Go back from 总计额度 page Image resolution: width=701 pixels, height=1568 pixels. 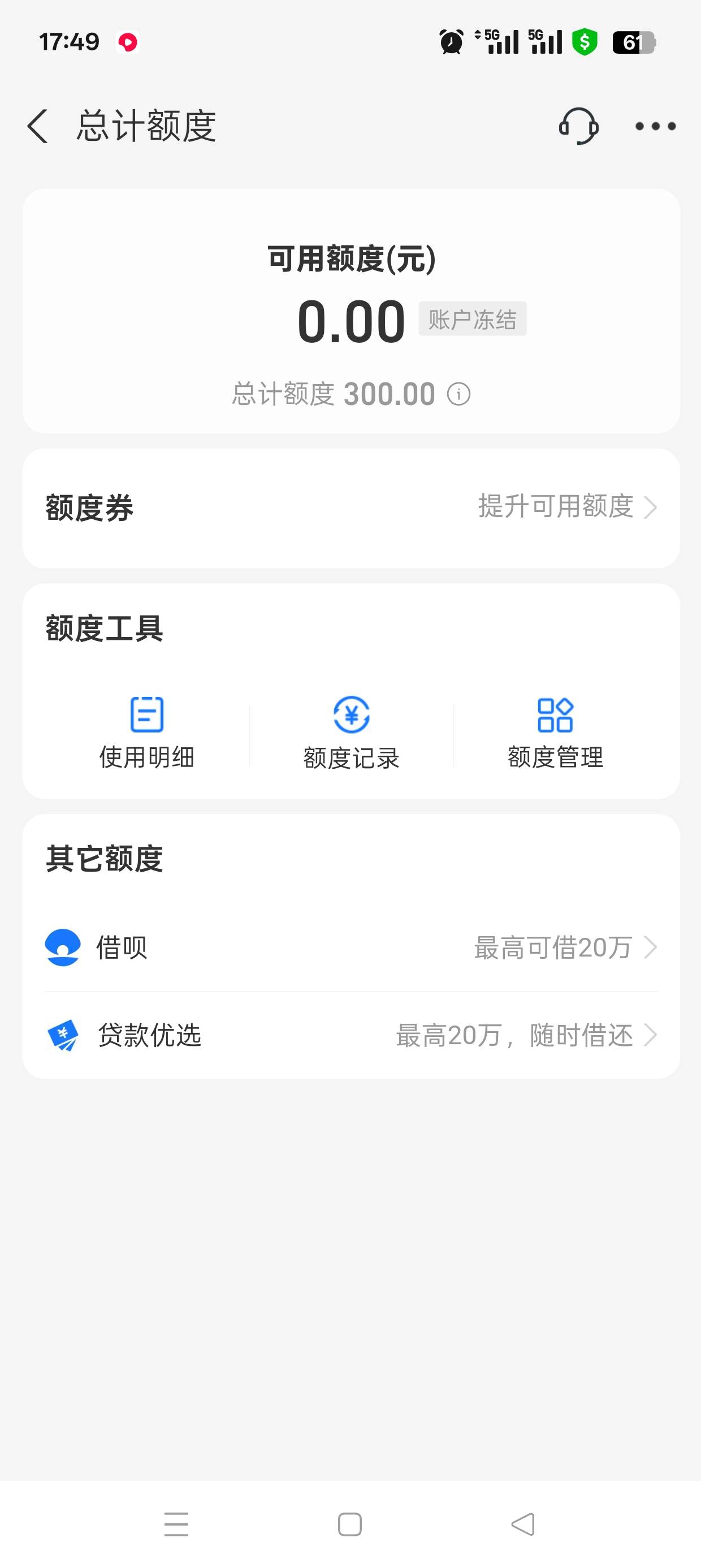(x=38, y=126)
